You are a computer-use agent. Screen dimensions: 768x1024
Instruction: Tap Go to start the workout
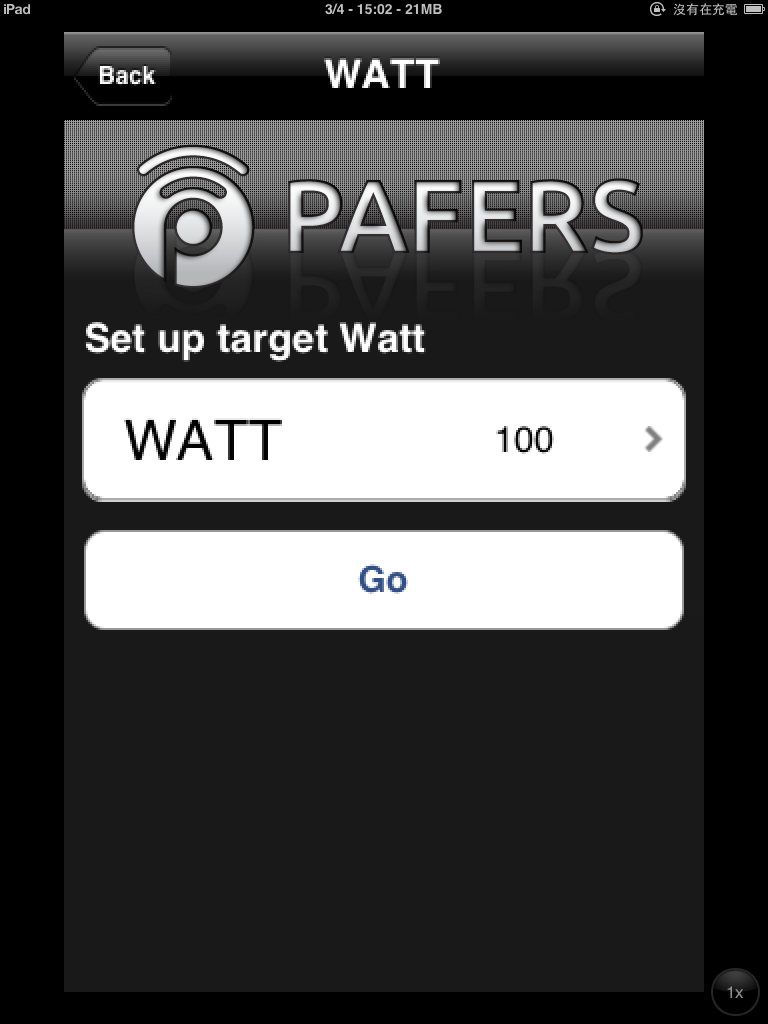pyautogui.click(x=384, y=580)
